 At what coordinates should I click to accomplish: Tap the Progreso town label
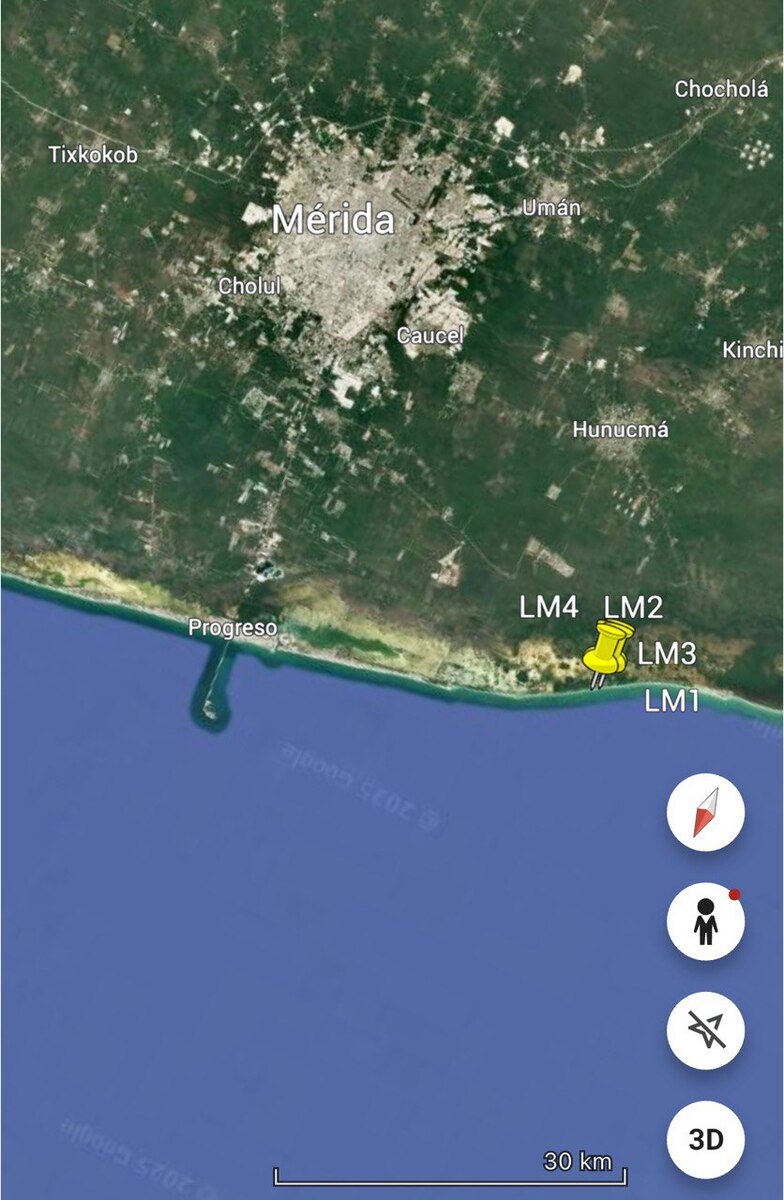tap(234, 627)
